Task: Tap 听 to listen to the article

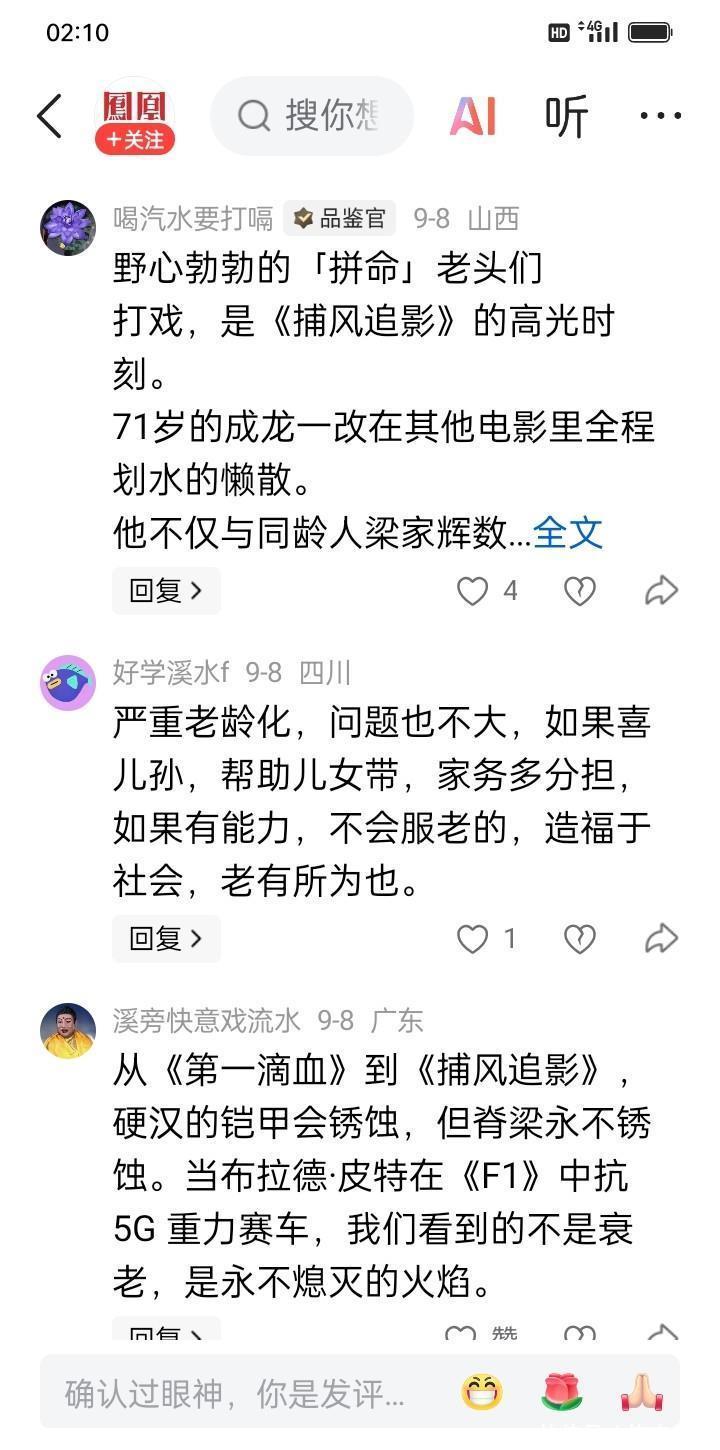Action: click(566, 117)
